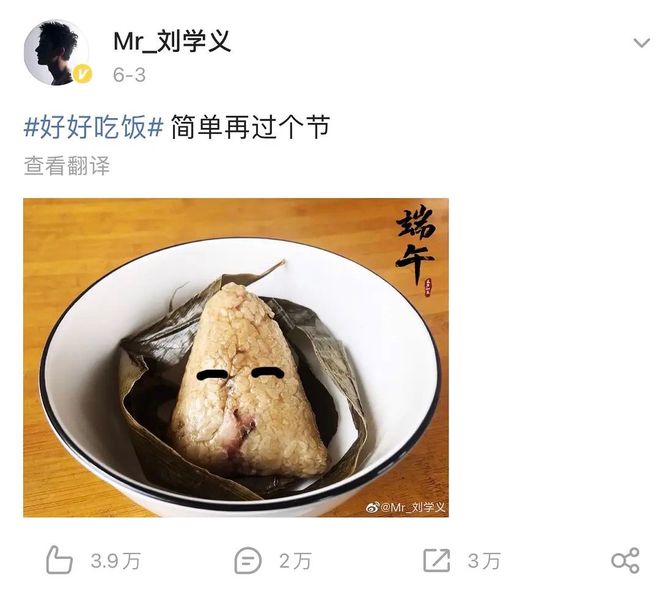Share the post via the share icon
Screen dimensions: 660x603
click(625, 560)
